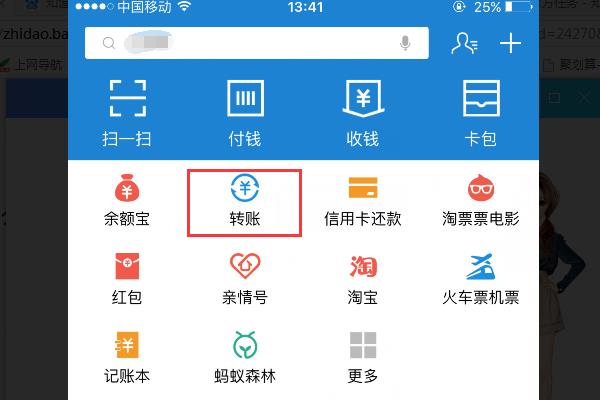Viewport: 600px width, 400px height.
Task: Launch 淘宝 from the grid
Action: [x=363, y=278]
